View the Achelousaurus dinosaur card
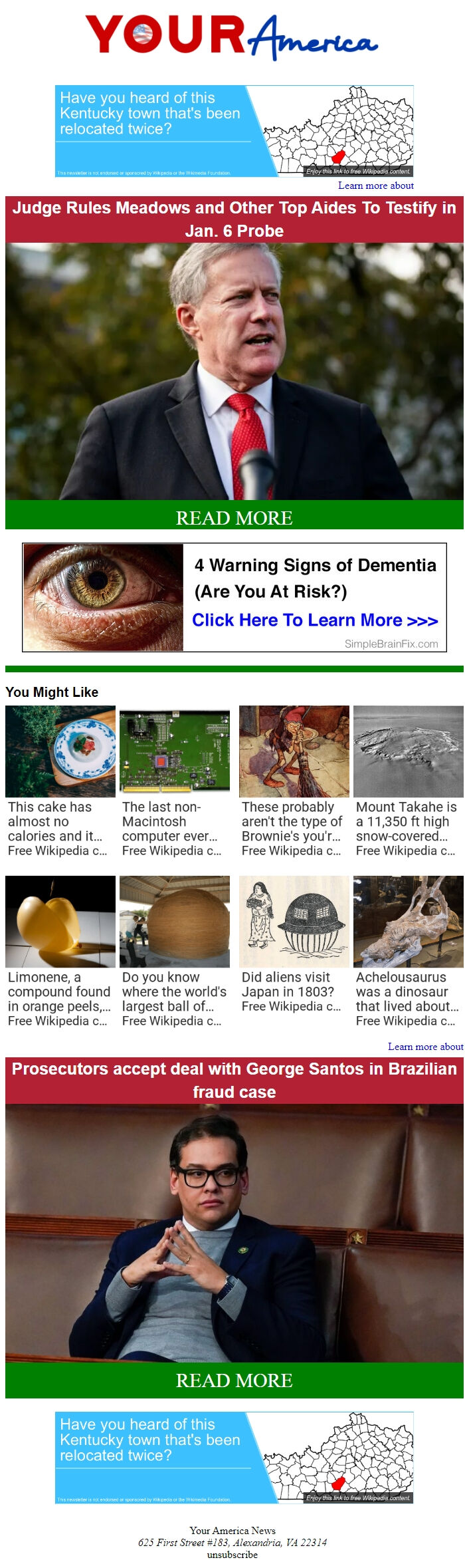 pyautogui.click(x=408, y=951)
